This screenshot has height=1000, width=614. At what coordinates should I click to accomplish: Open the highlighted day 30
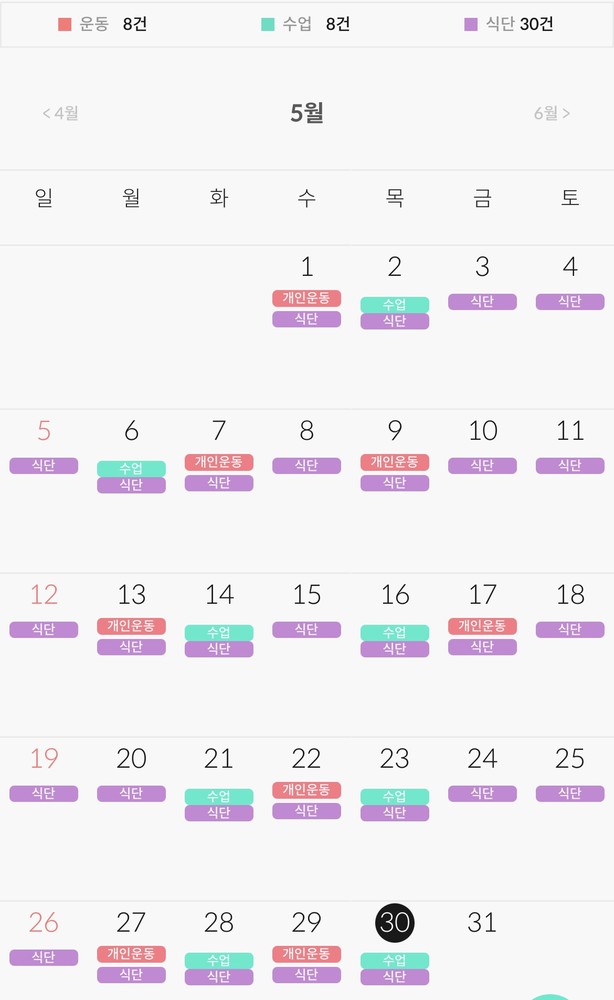(394, 923)
